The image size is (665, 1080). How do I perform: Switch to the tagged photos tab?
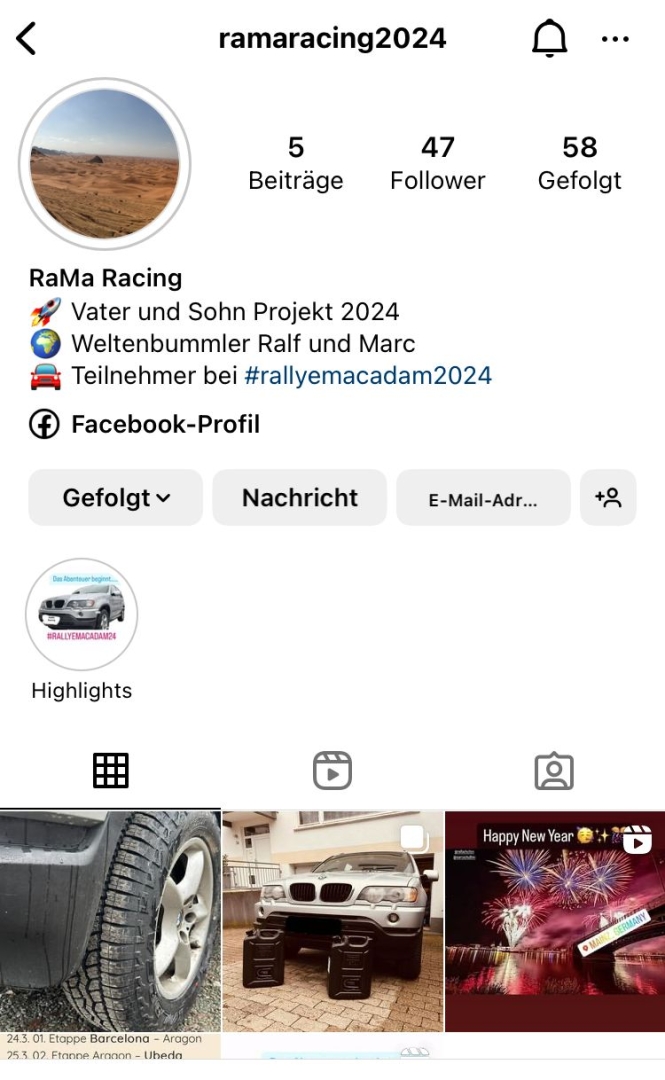click(x=553, y=771)
